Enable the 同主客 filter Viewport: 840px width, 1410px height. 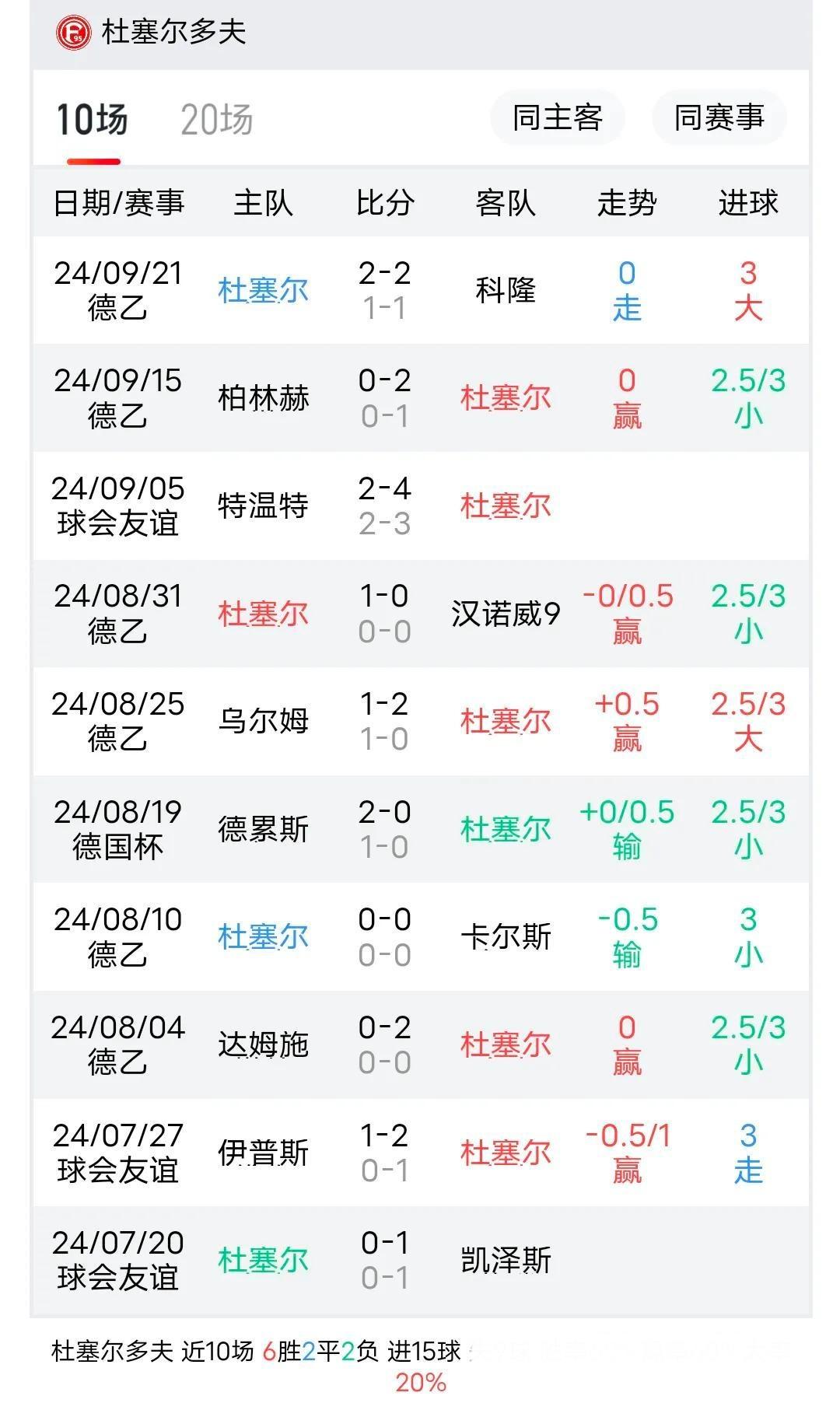pos(556,117)
